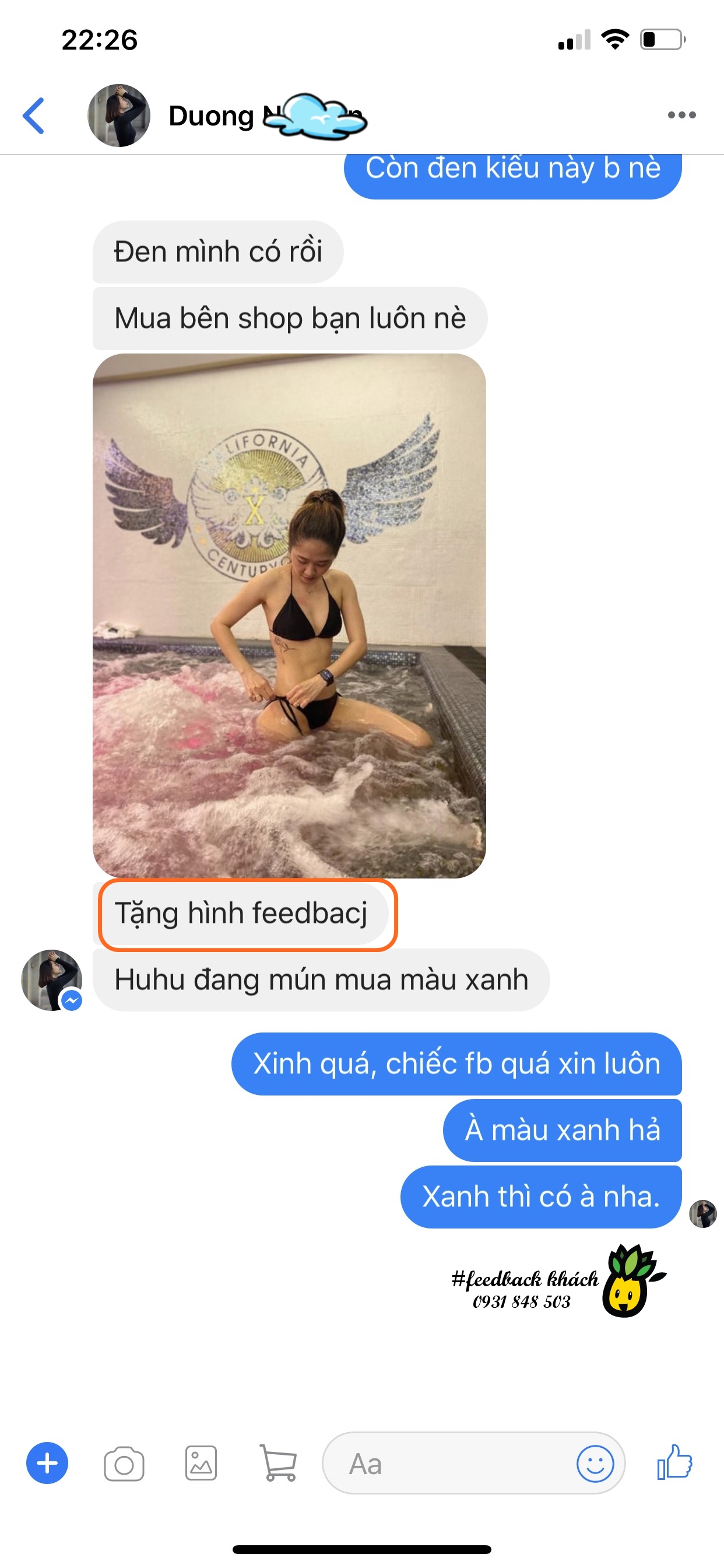Image resolution: width=724 pixels, height=1568 pixels.
Task: Open the blue plus attachments menu
Action: [47, 1462]
